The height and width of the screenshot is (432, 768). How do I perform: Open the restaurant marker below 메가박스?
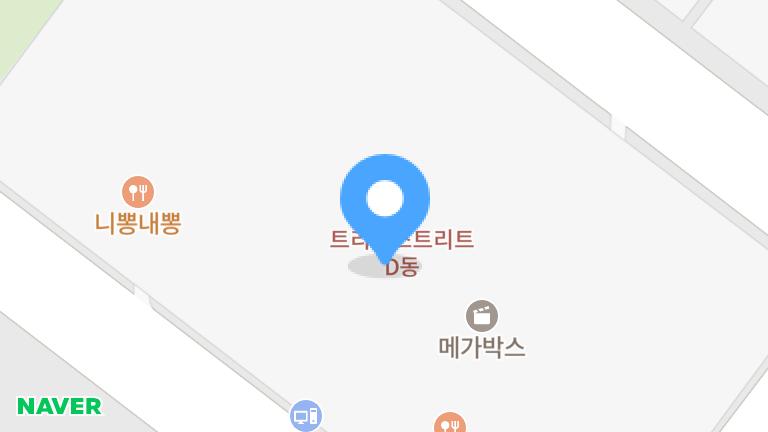[450, 424]
